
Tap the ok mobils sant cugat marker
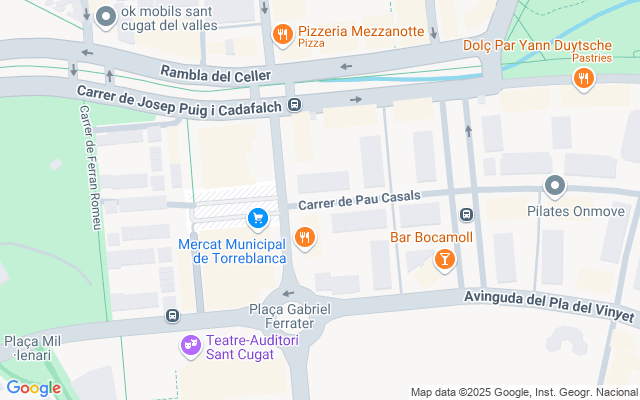click(x=107, y=16)
